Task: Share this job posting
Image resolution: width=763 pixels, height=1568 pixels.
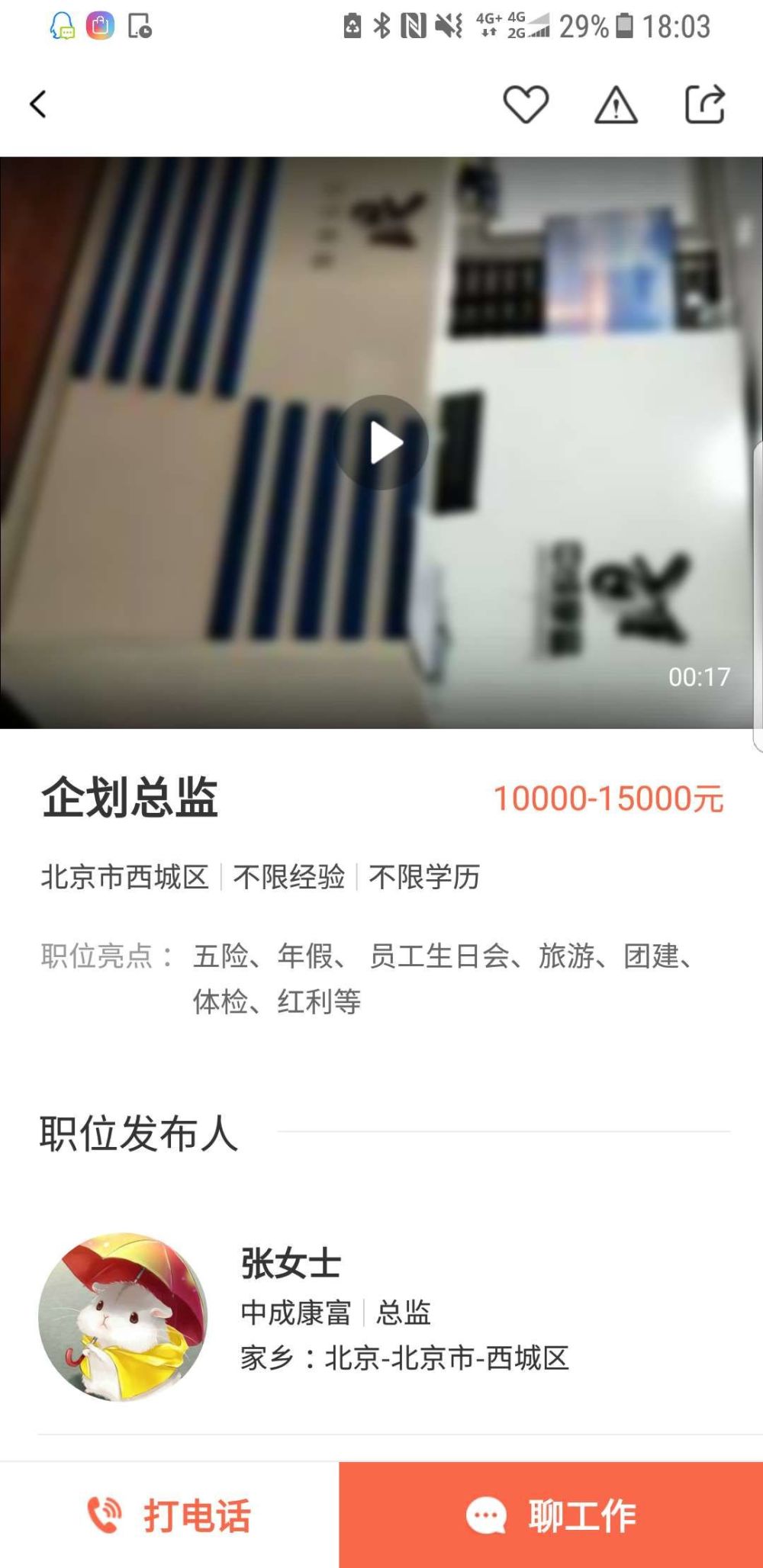Action: (x=704, y=104)
